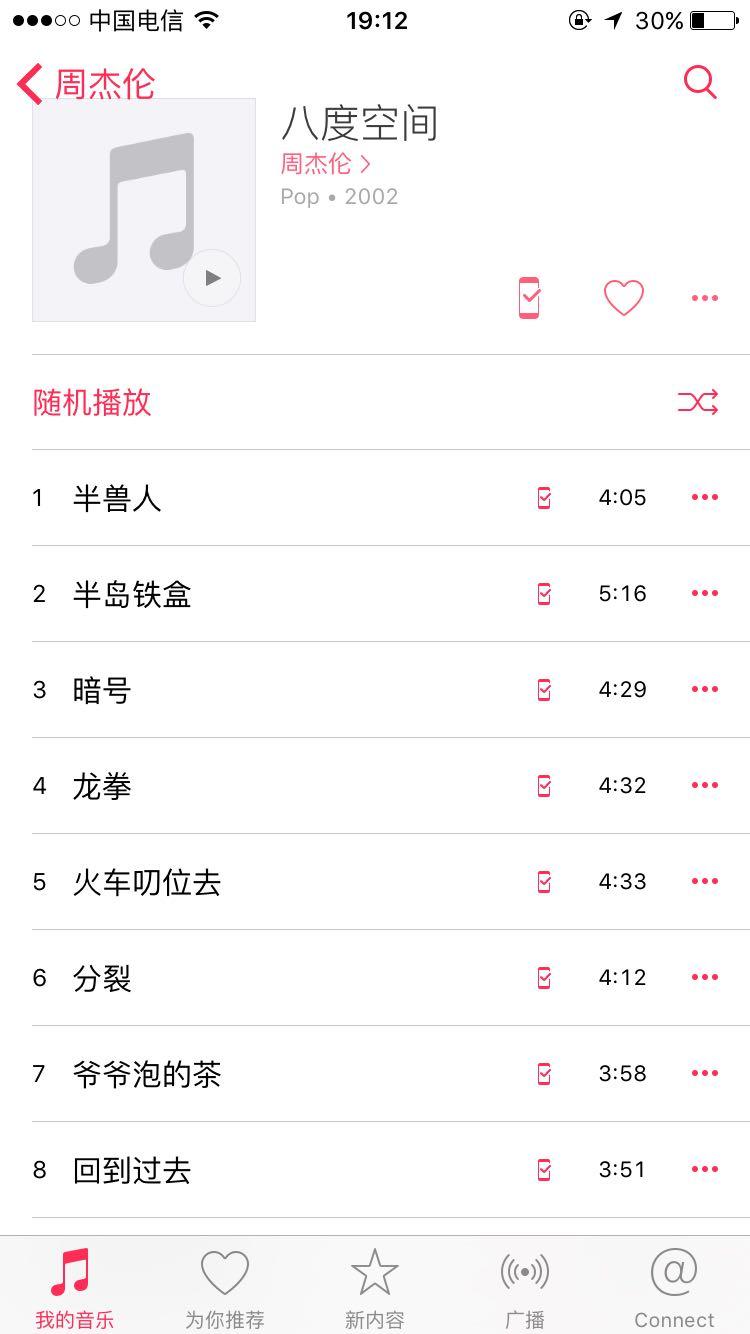Play the 八度空间 album from its cover
750x1334 pixels.
pyautogui.click(x=212, y=278)
